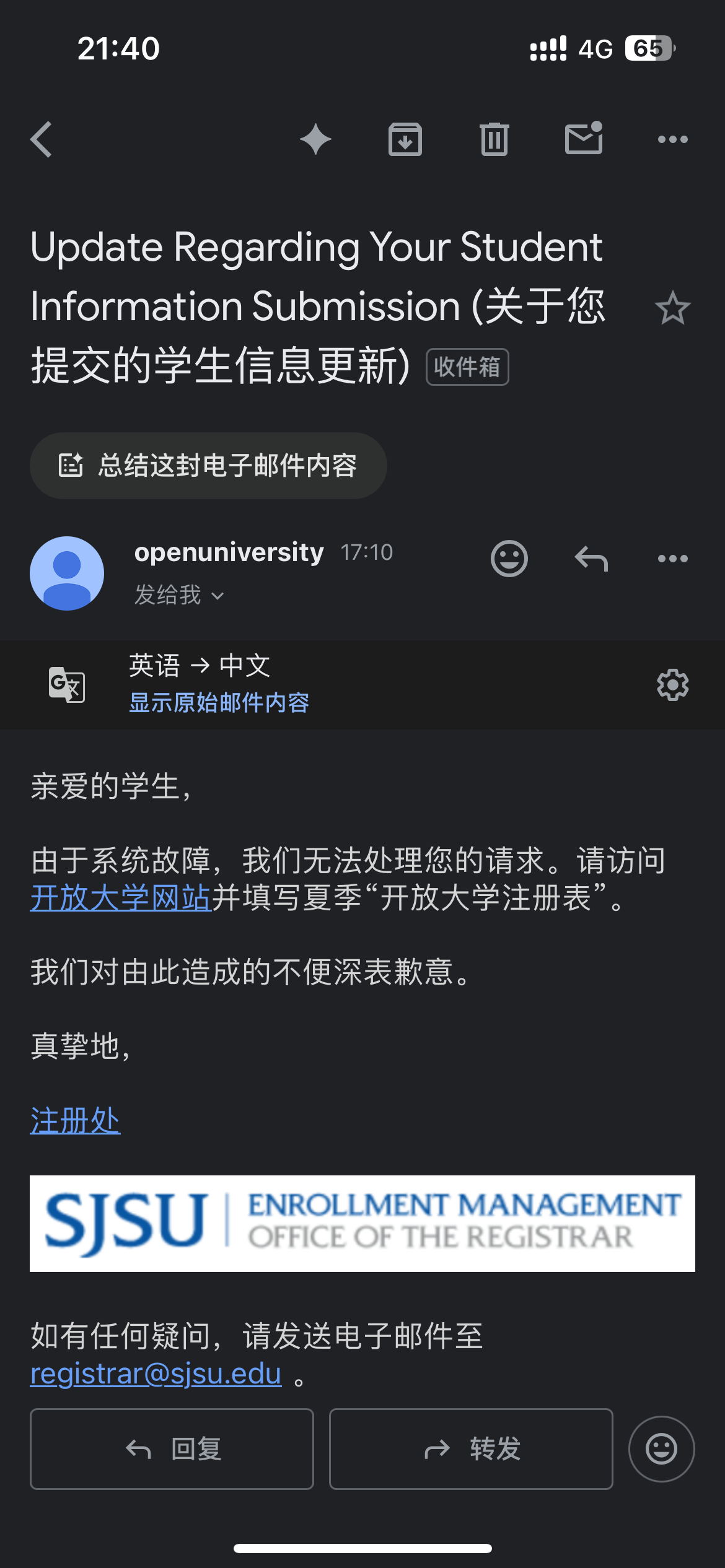Delete this email with the trash icon

pos(494,139)
